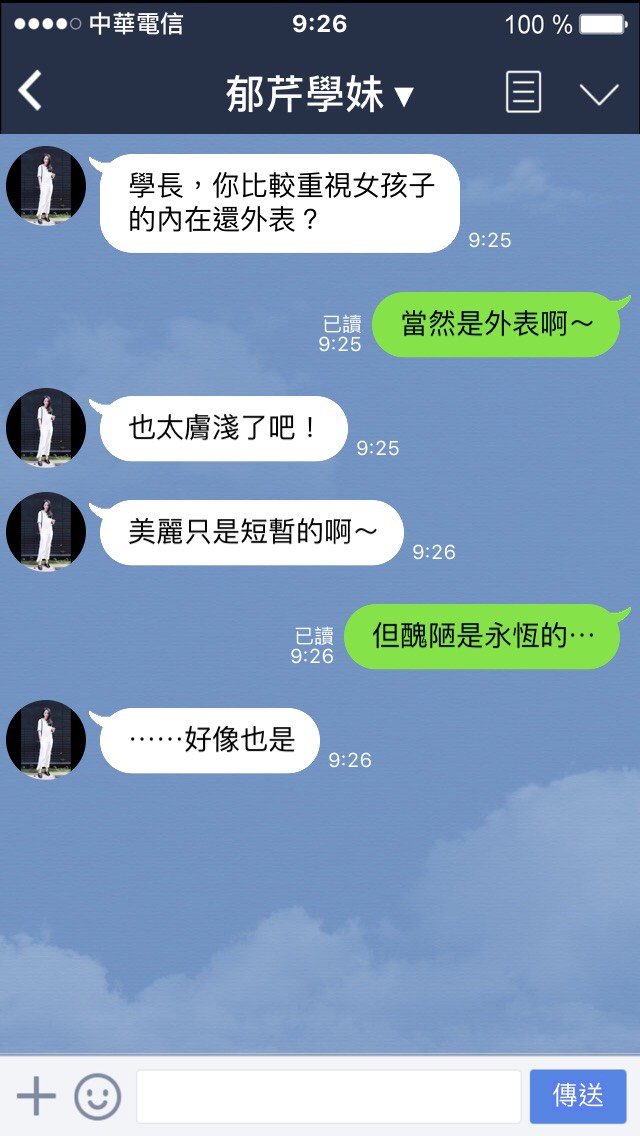Tap the plus icon to attach something

(36, 1096)
